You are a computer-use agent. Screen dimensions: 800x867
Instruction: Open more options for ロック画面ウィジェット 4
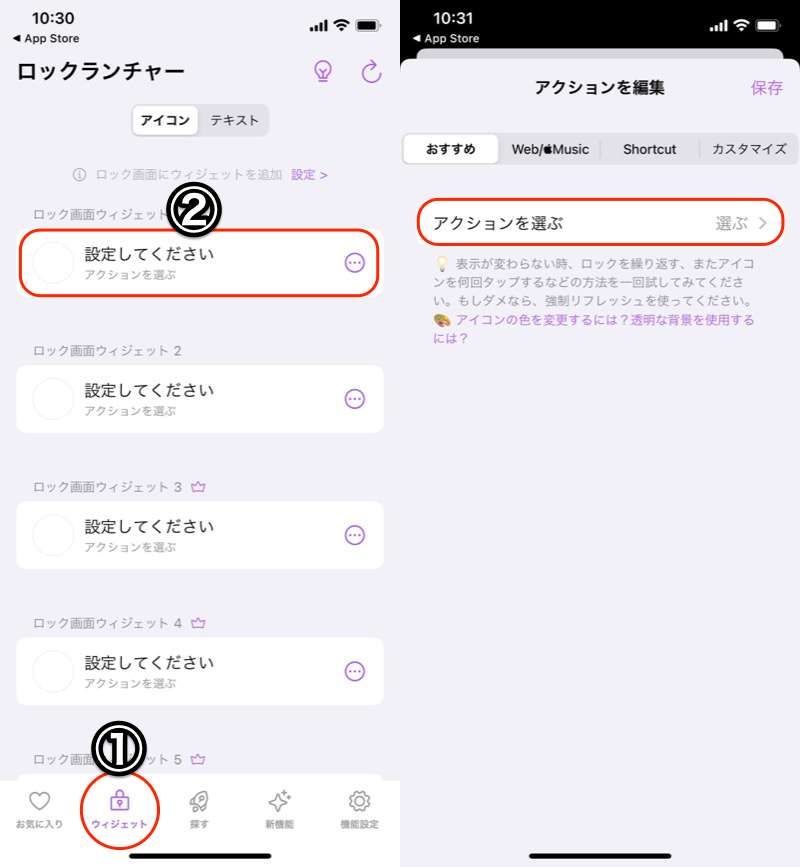[x=355, y=671]
